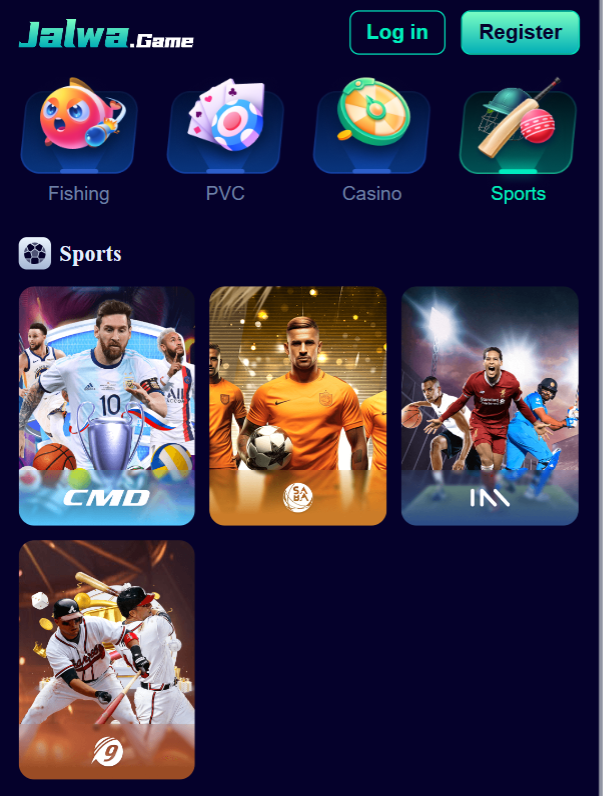604x796 pixels.
Task: Select the PVC category
Action: (x=225, y=141)
